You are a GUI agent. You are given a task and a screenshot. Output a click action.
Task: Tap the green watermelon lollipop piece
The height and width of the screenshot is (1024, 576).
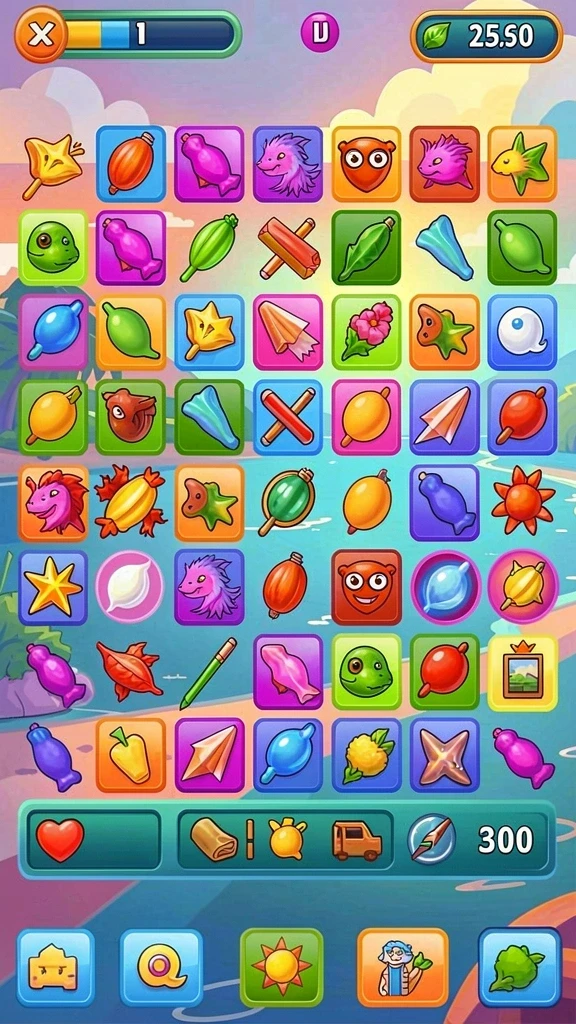click(287, 501)
